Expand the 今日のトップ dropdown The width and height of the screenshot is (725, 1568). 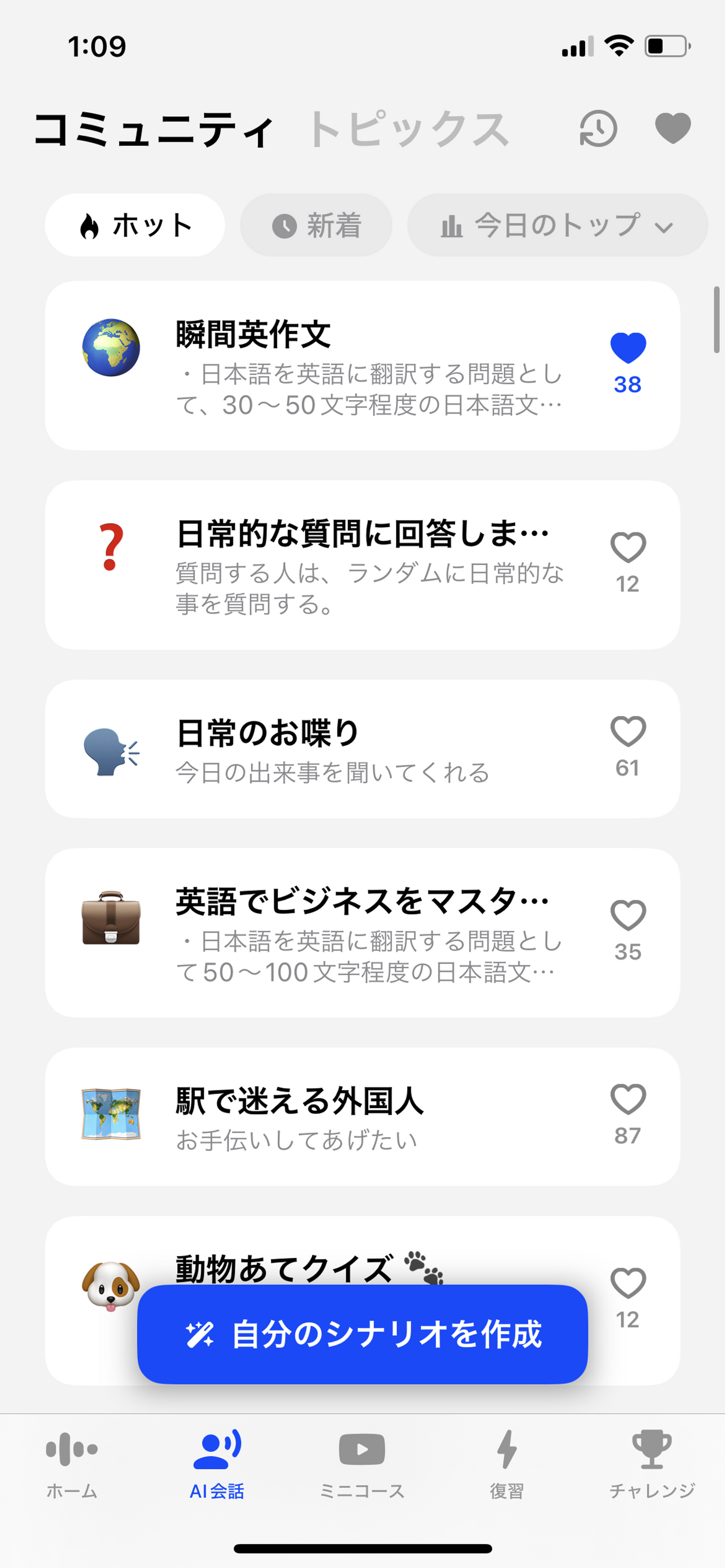(x=557, y=225)
